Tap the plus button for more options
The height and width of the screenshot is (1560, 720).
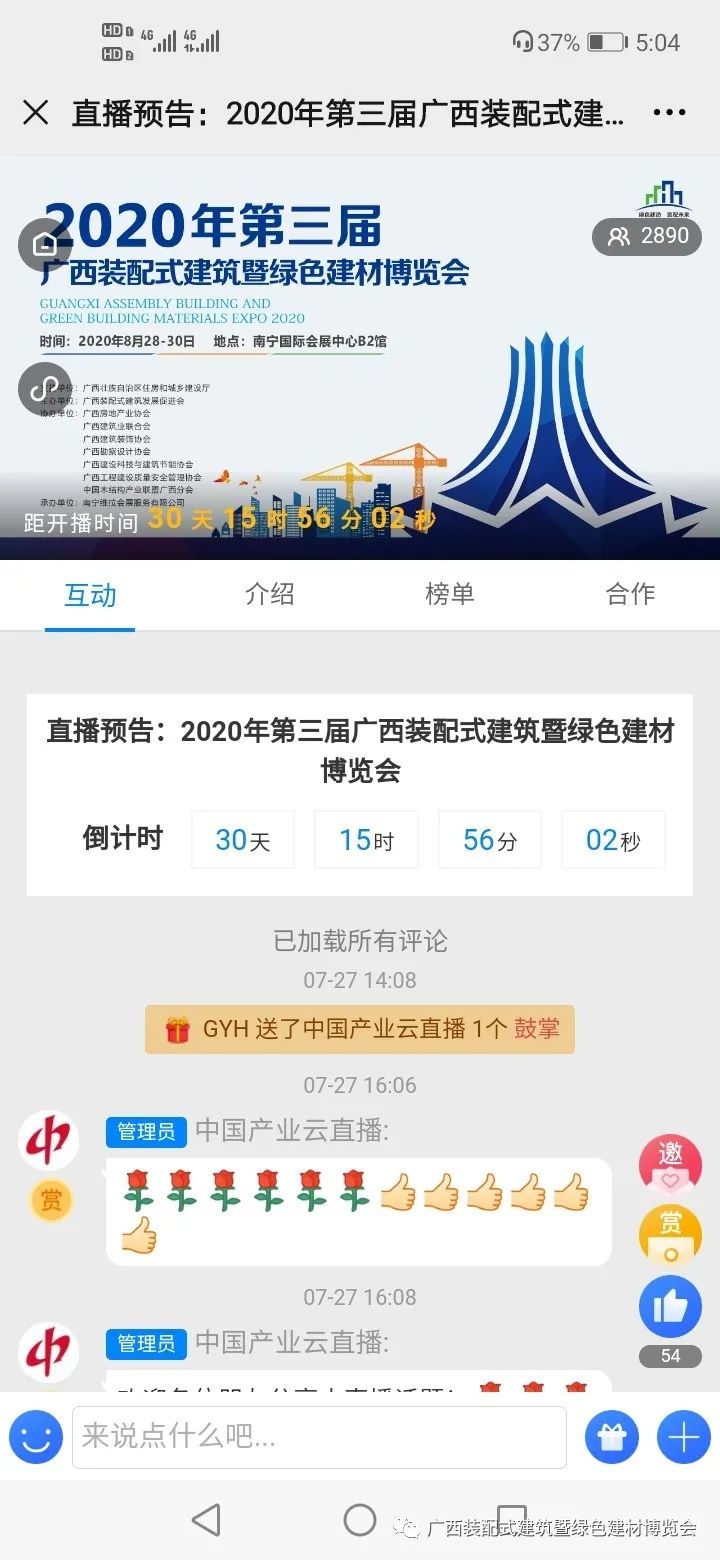(684, 1438)
